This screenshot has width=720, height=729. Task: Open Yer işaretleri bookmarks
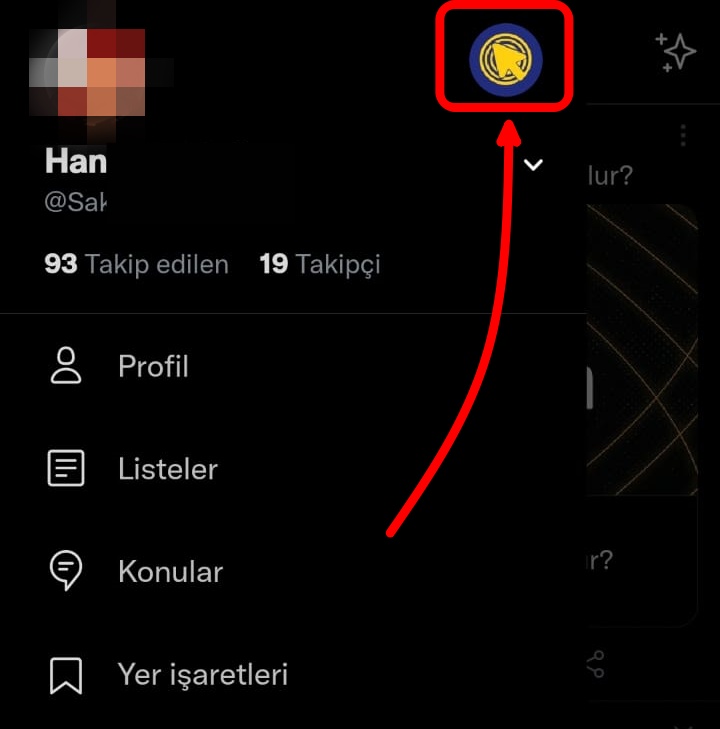[x=202, y=675]
